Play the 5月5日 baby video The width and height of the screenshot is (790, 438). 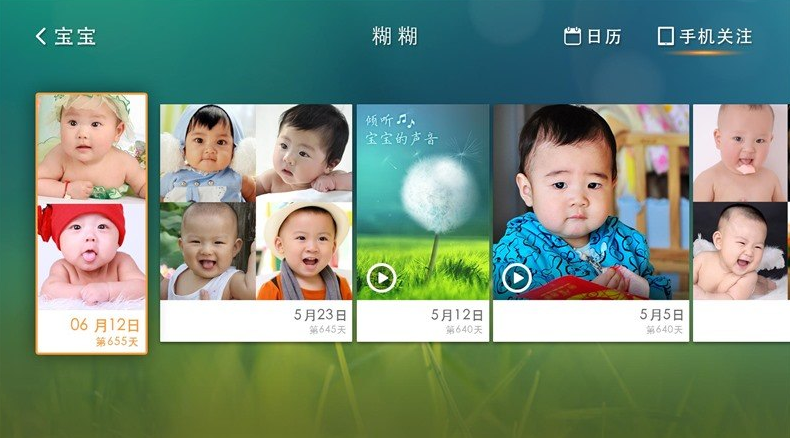pyautogui.click(x=516, y=277)
